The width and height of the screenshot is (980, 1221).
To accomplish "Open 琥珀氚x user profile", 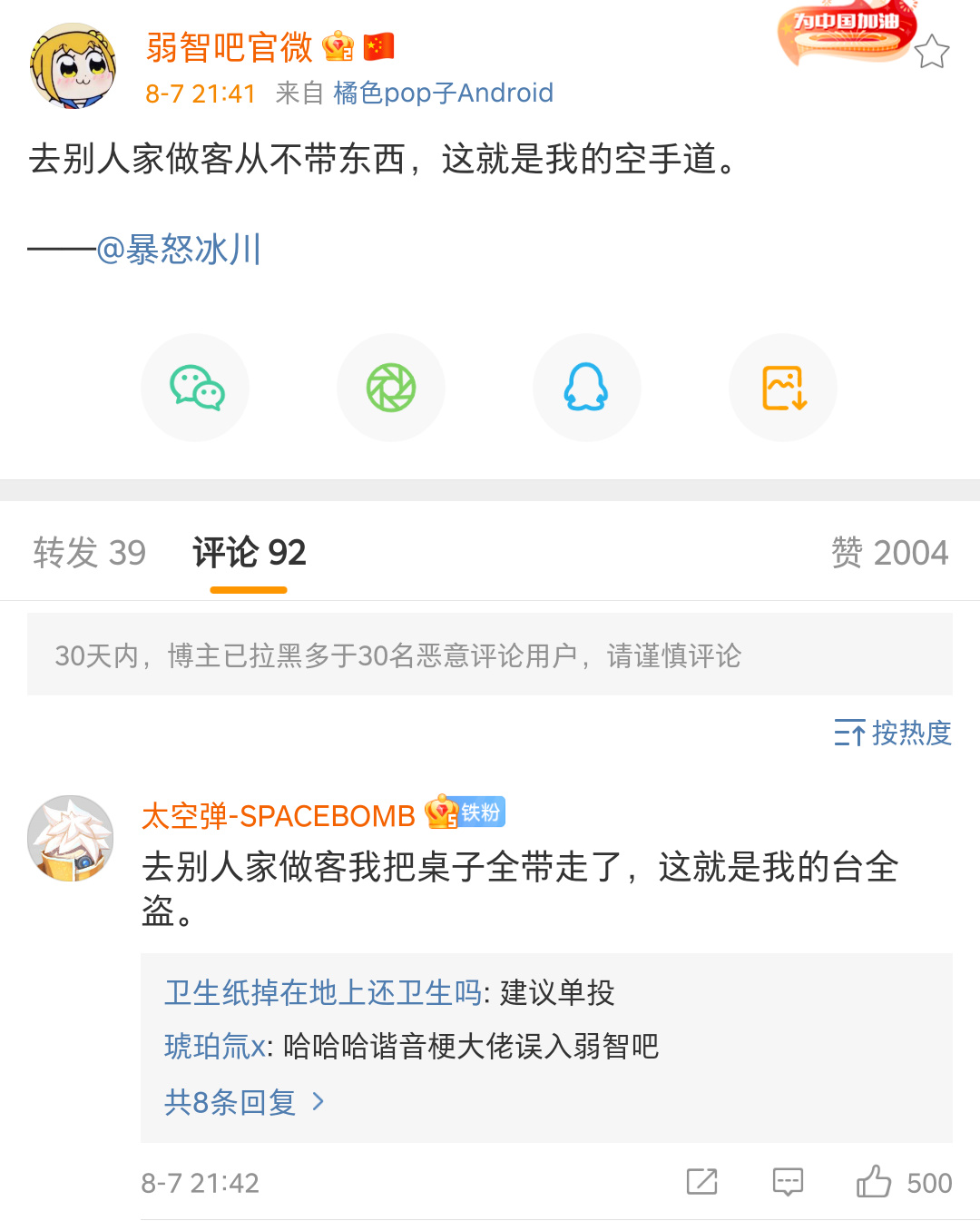I will click(214, 1046).
